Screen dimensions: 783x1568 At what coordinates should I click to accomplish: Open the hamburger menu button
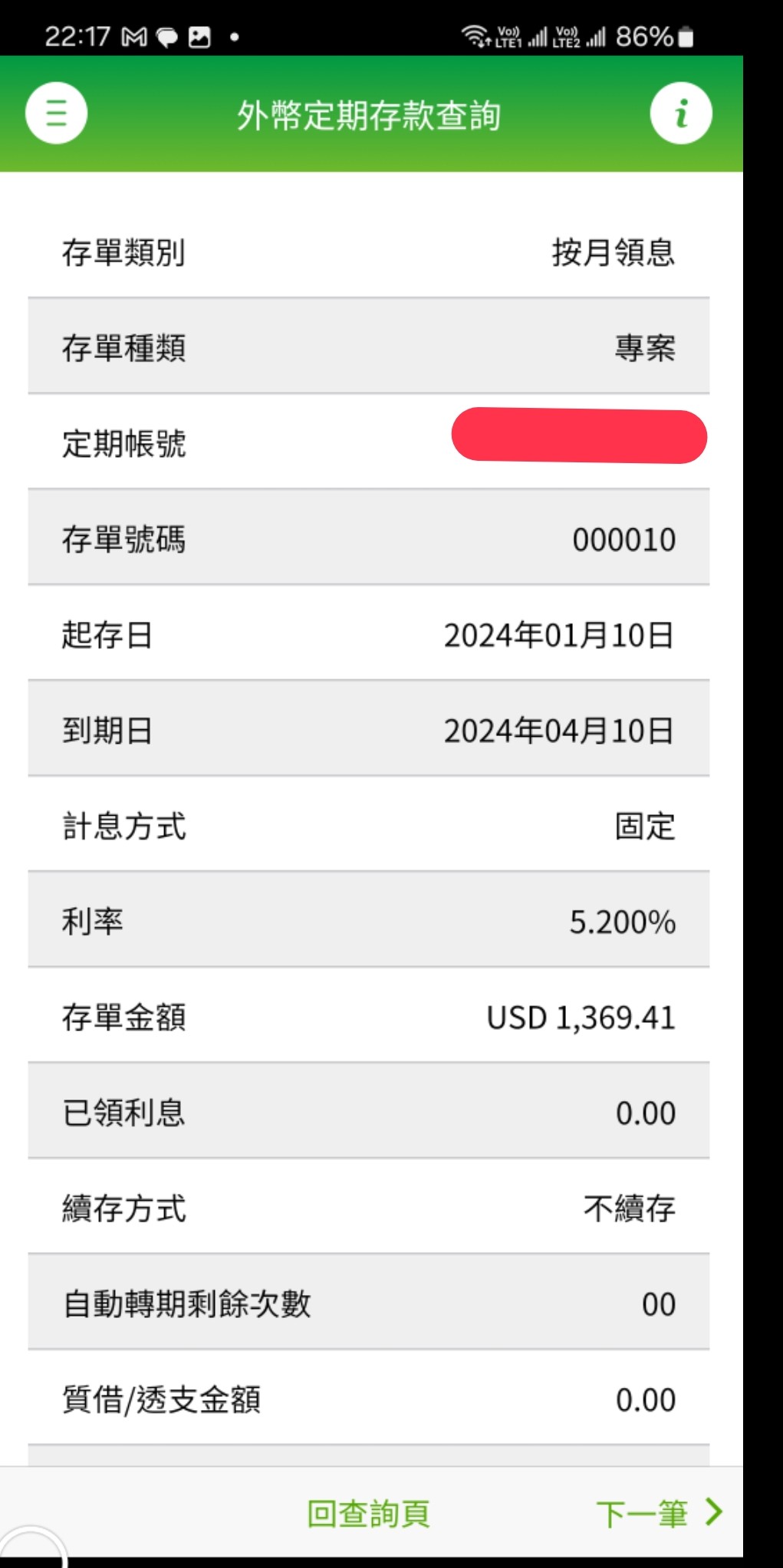[57, 113]
